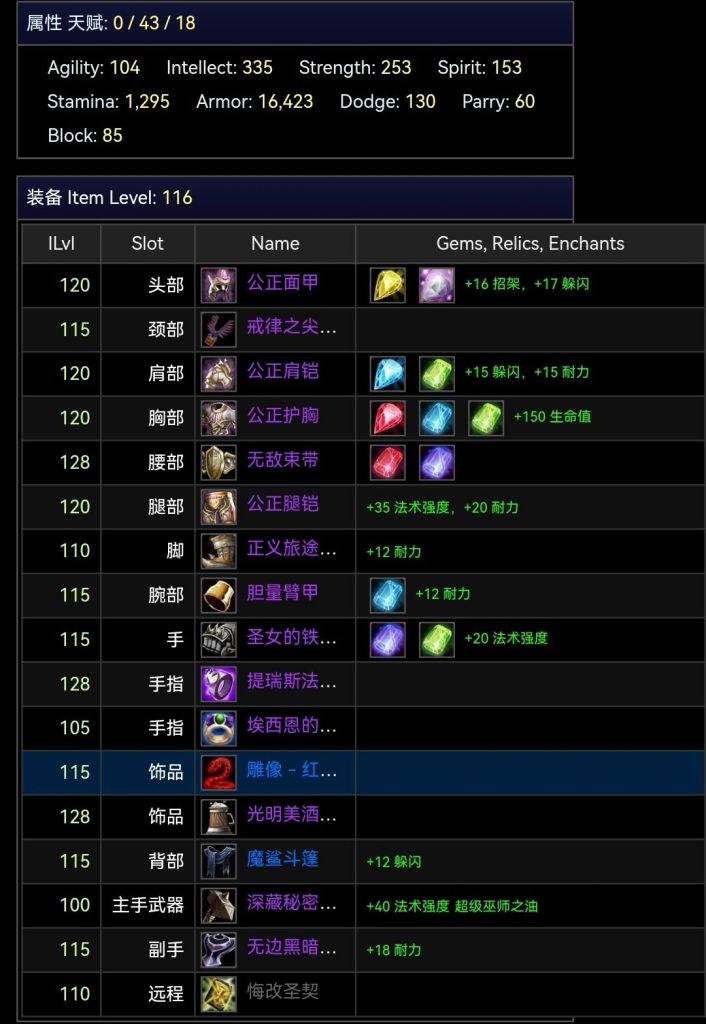Open the 戒律之尖 neck item link
Screen dimensions: 706x1024
pyautogui.click(x=291, y=327)
